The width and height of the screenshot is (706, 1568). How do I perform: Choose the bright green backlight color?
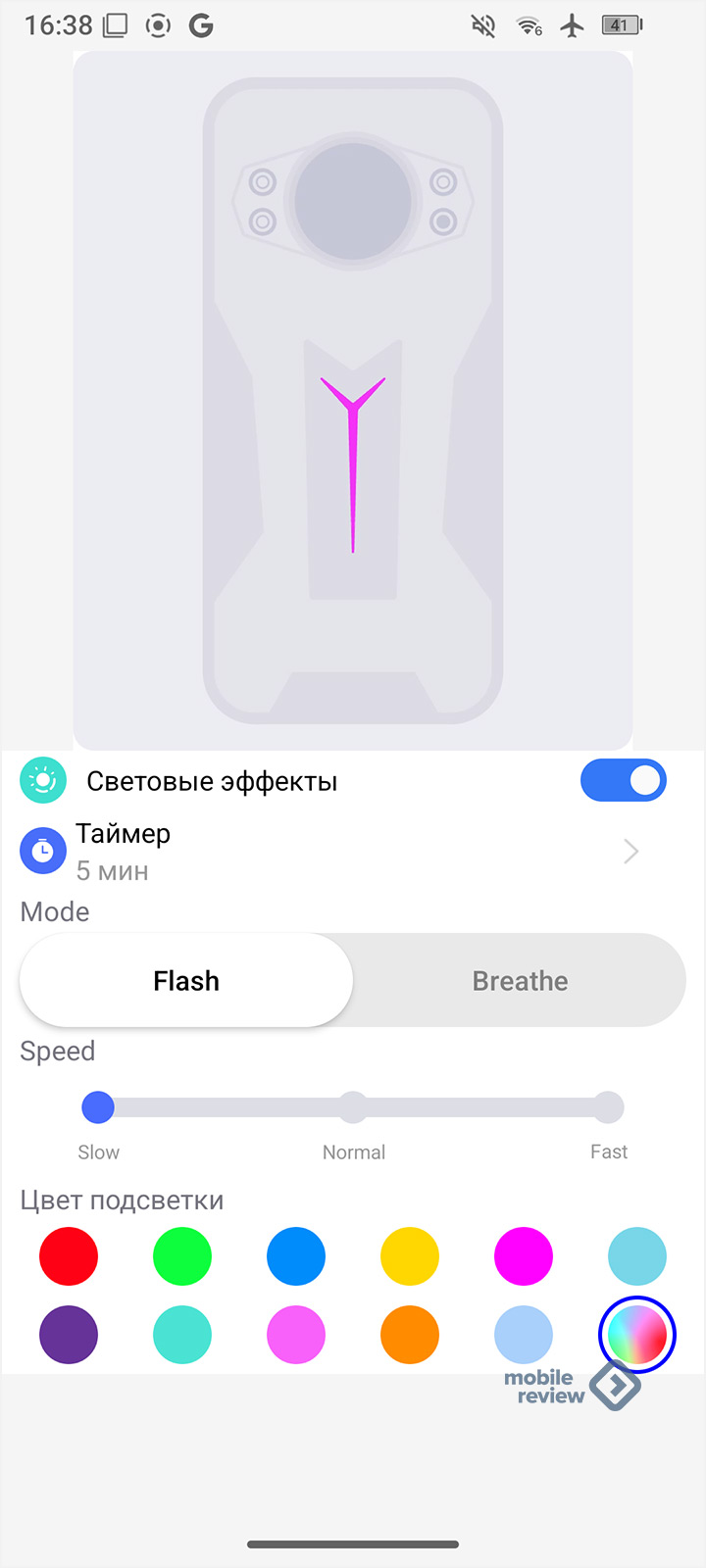tap(182, 1256)
